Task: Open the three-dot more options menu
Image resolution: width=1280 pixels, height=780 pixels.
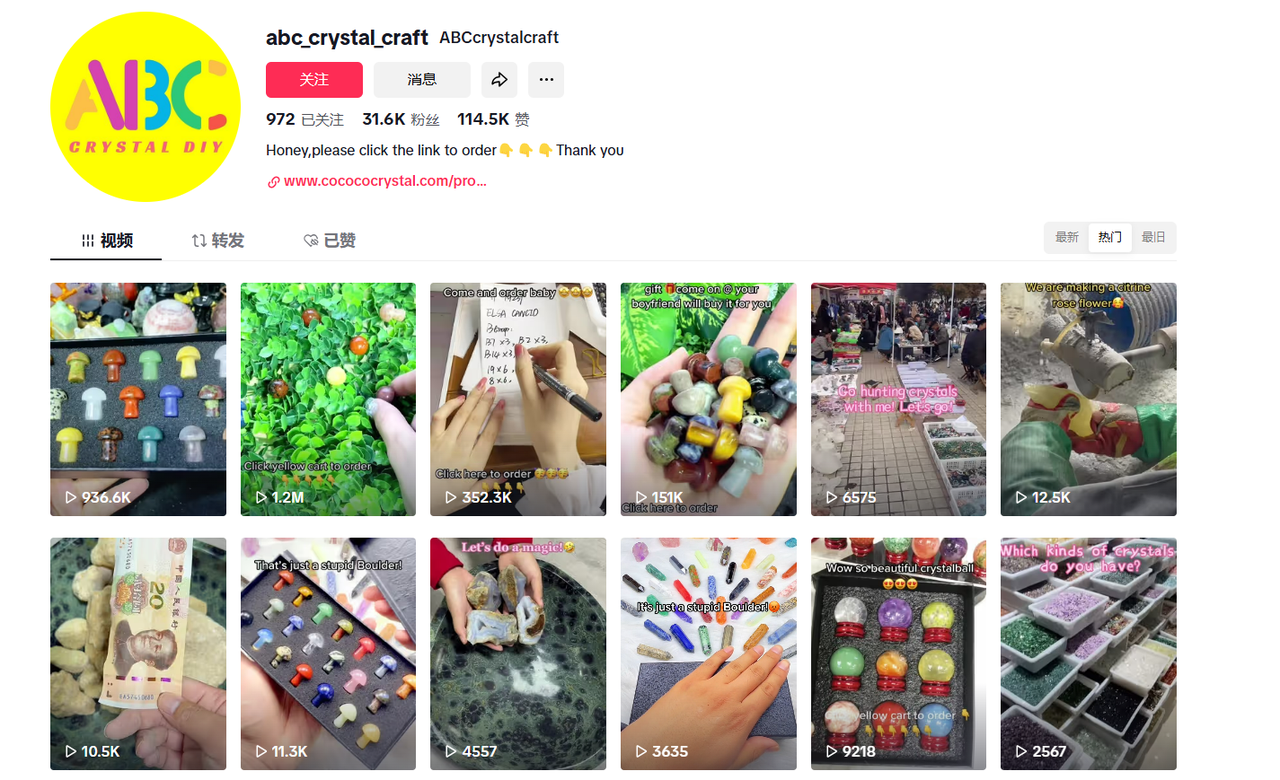Action: pyautogui.click(x=546, y=80)
